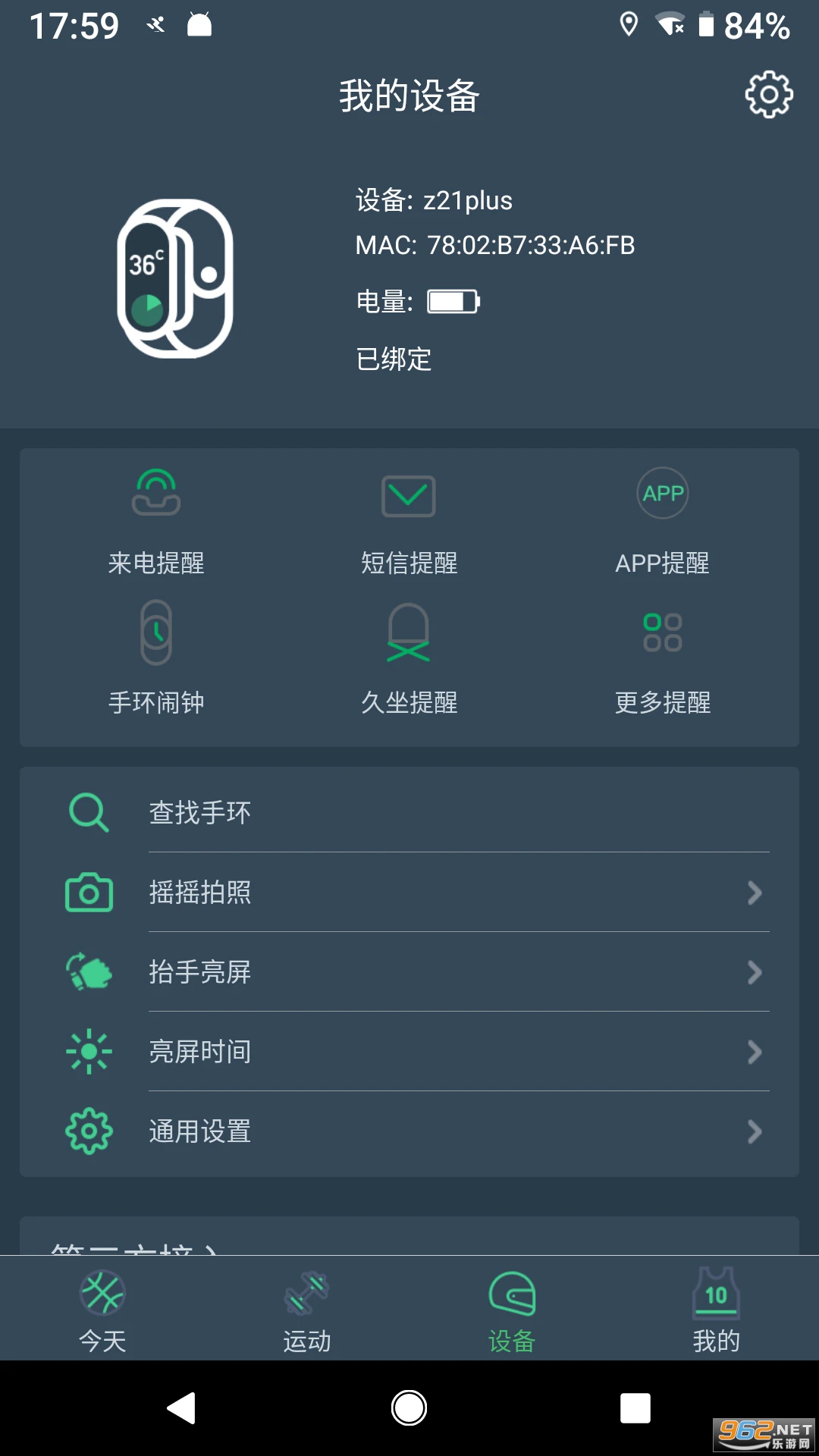Image resolution: width=819 pixels, height=1456 pixels.
Task: Tap the shake-to-photo camera icon
Action: point(89,893)
